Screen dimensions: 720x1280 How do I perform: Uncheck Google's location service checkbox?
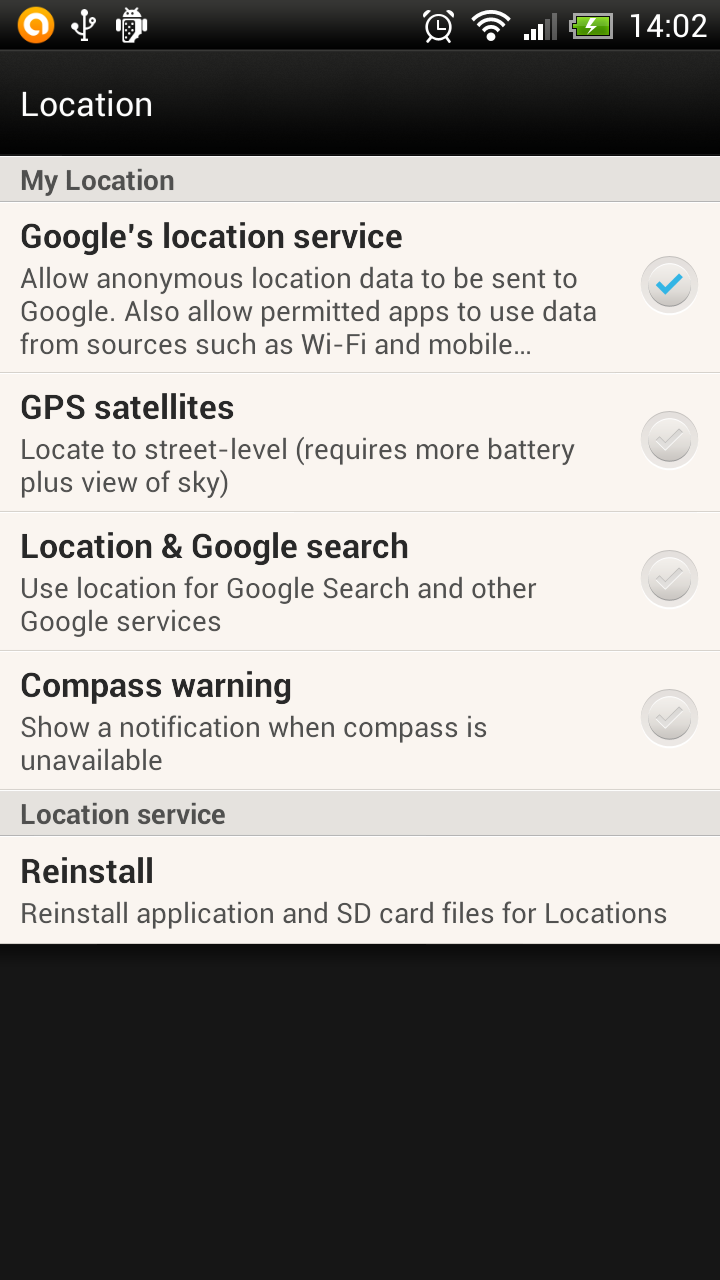pyautogui.click(x=669, y=286)
